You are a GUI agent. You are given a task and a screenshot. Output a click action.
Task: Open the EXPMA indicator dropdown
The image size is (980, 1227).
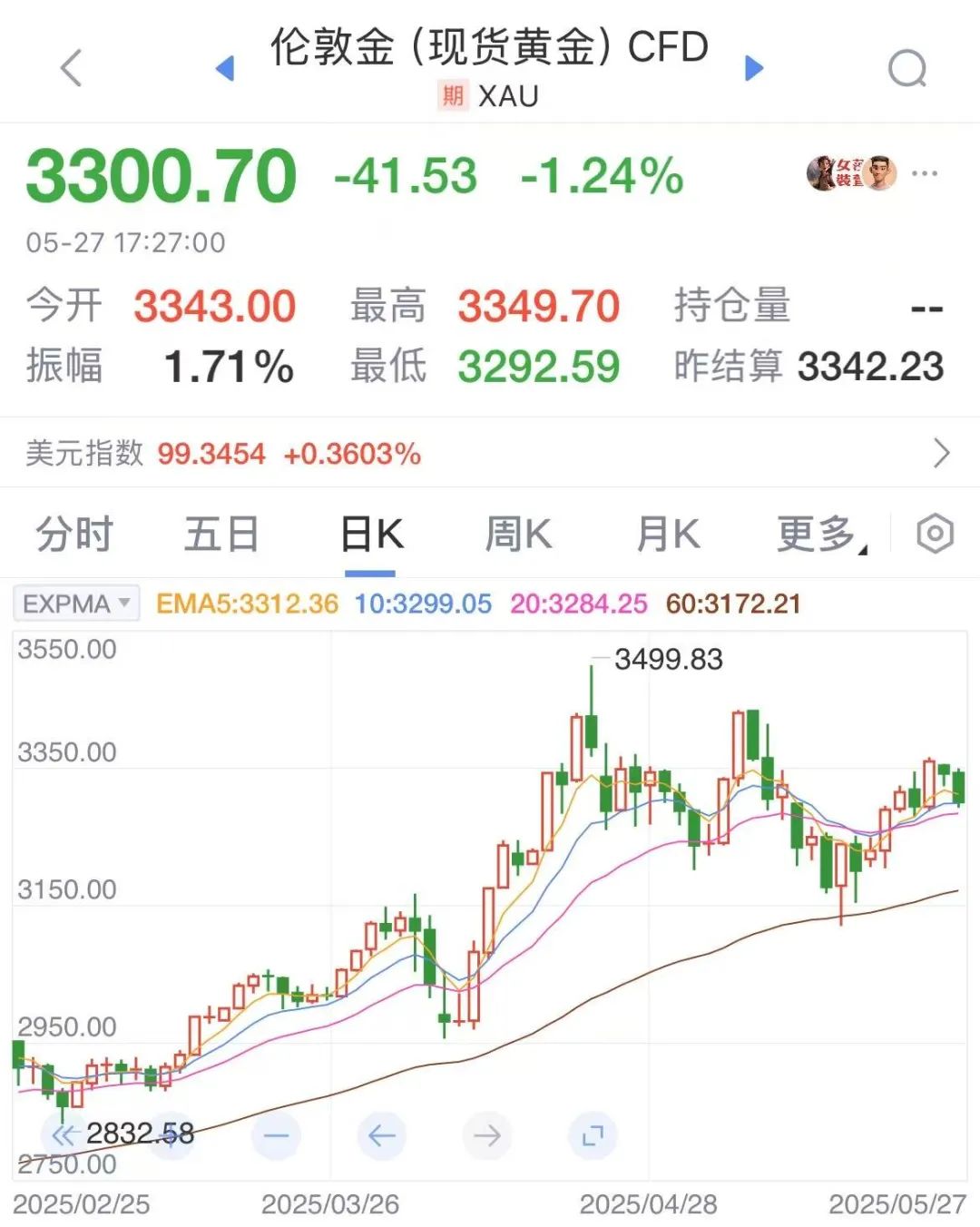click(x=75, y=603)
